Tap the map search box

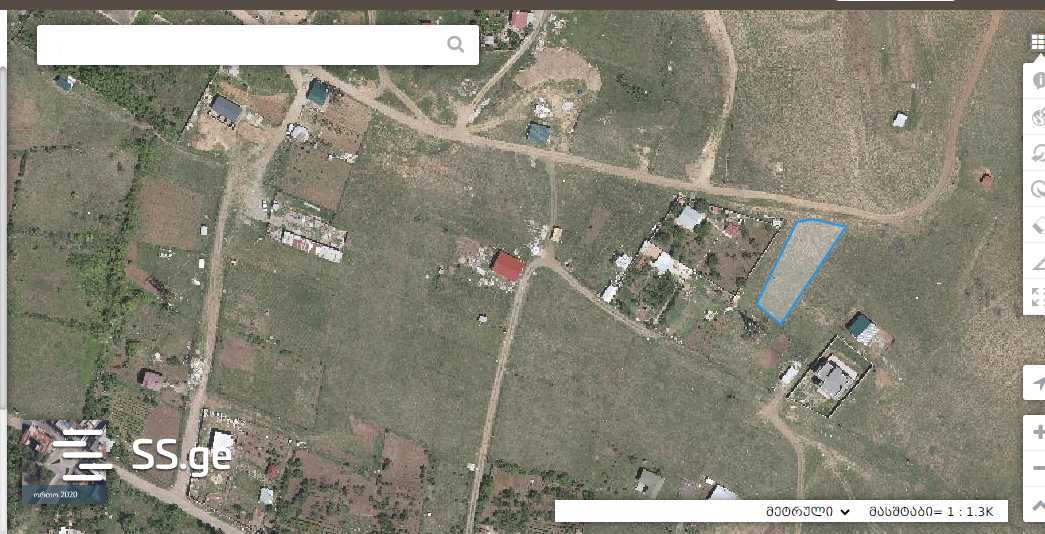click(240, 45)
